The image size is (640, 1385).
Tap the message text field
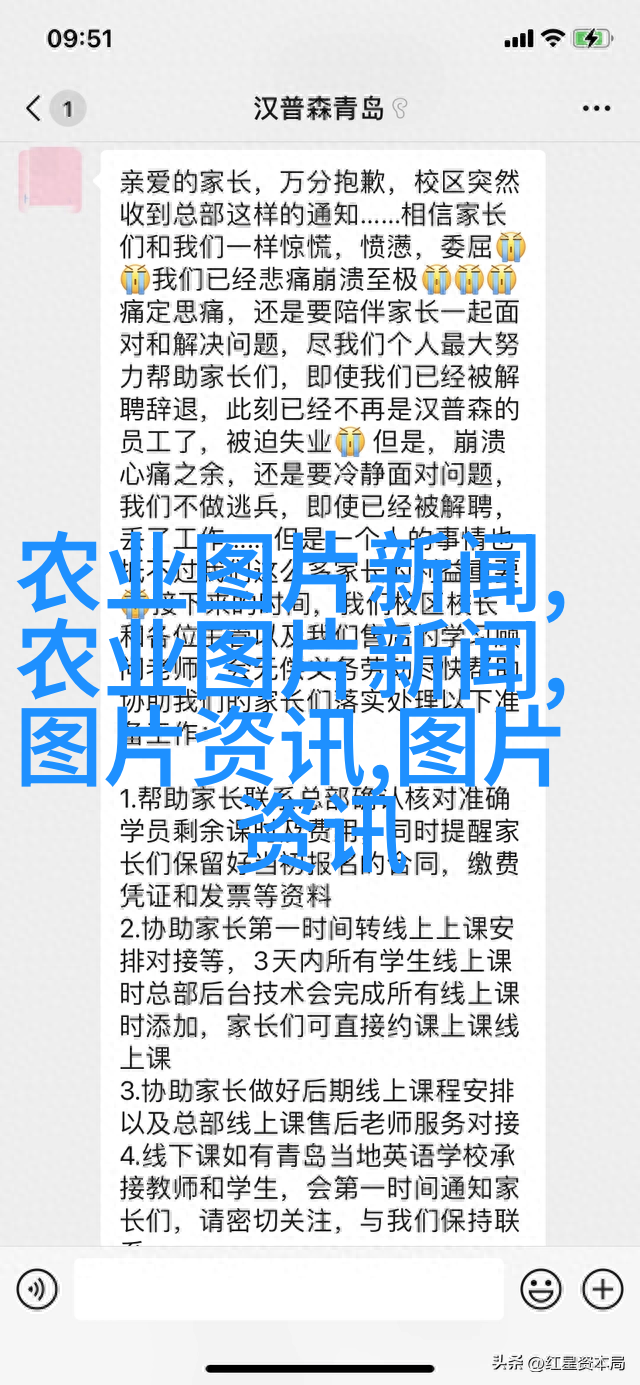(288, 1288)
